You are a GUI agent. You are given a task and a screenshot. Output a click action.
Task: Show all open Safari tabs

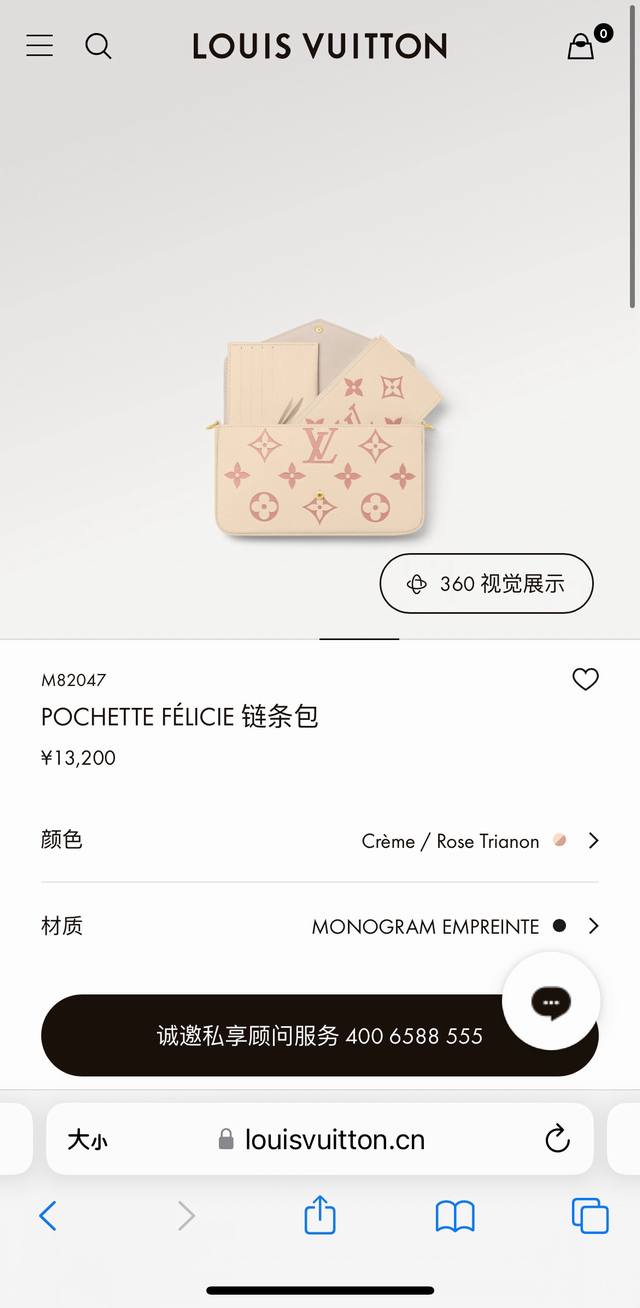click(590, 1216)
